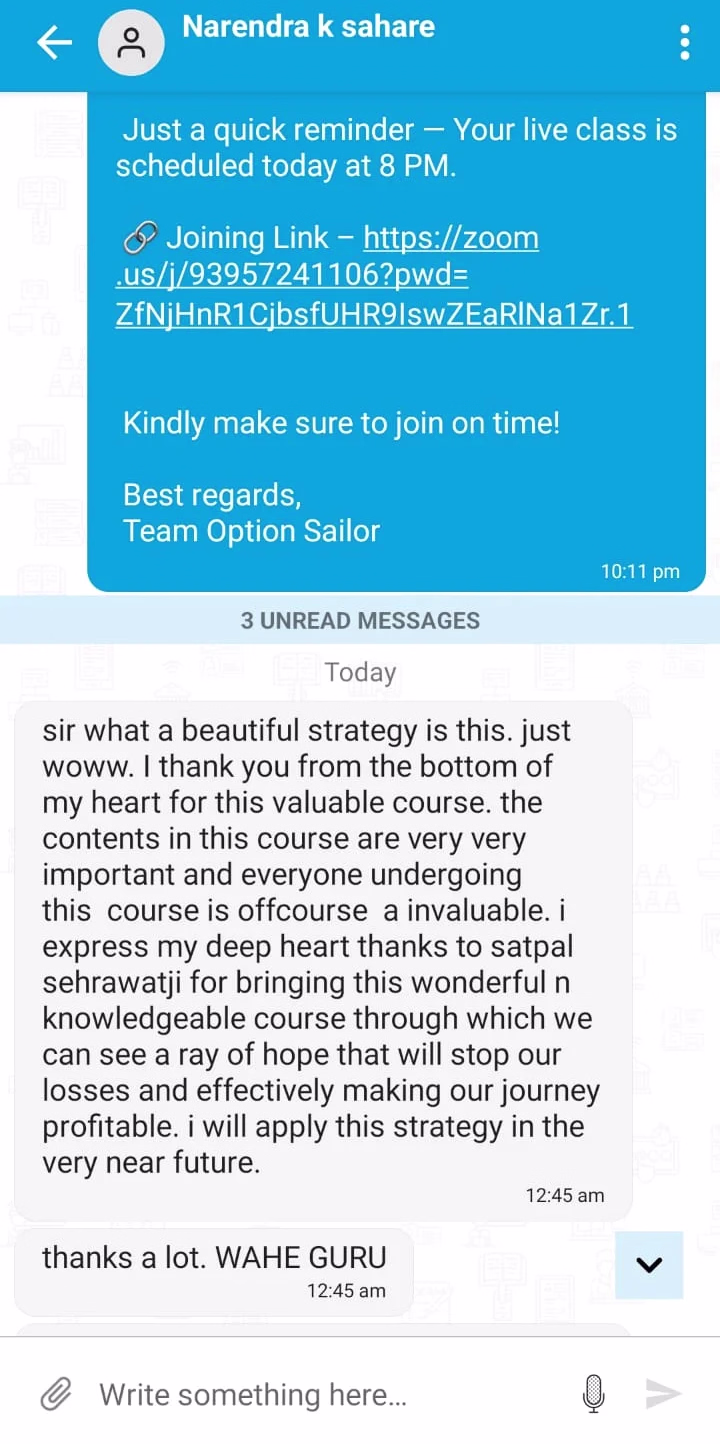Open the Zoom joining link
Image resolution: width=720 pixels, height=1444 pixels.
(373, 277)
